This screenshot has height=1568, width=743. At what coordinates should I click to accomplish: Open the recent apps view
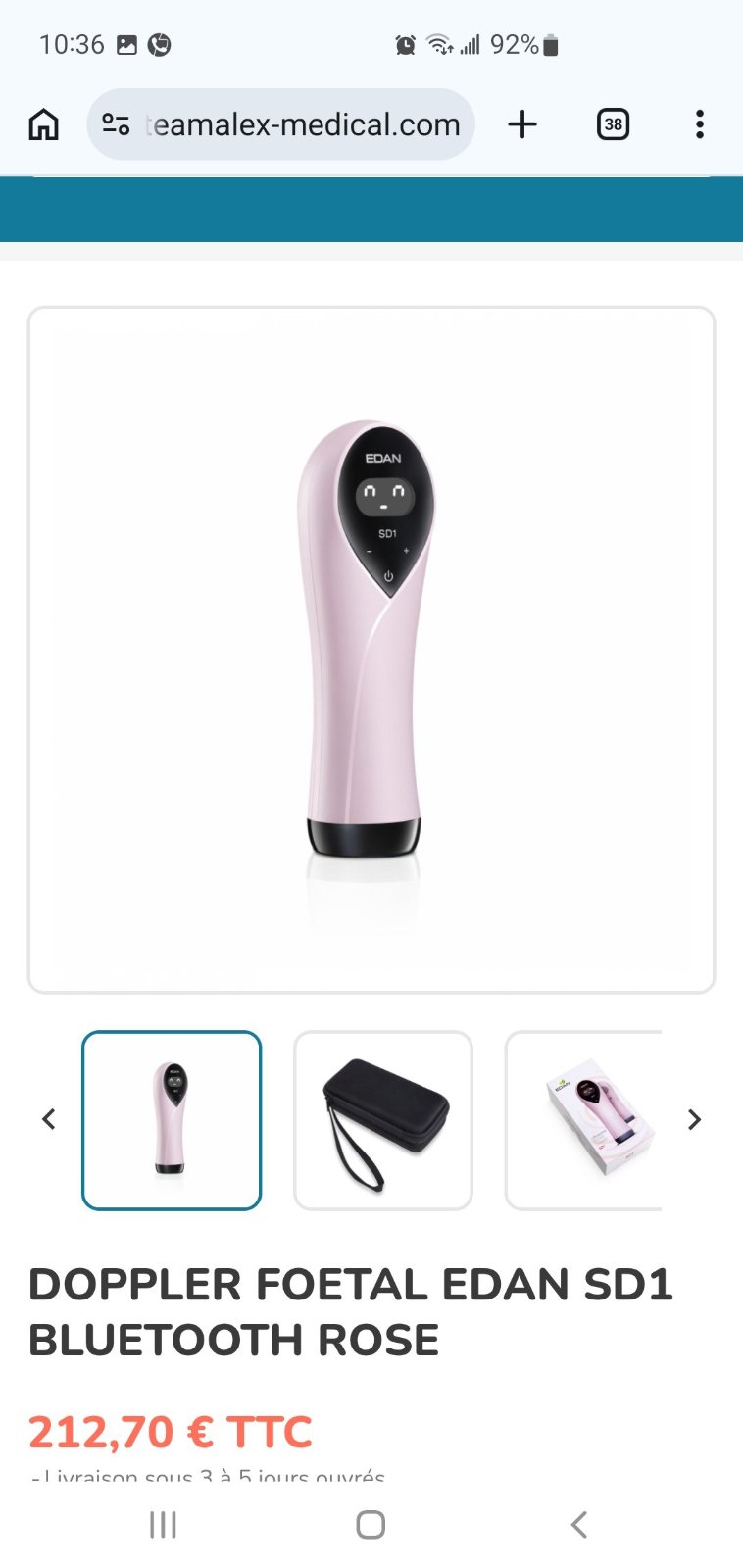pyautogui.click(x=163, y=1524)
